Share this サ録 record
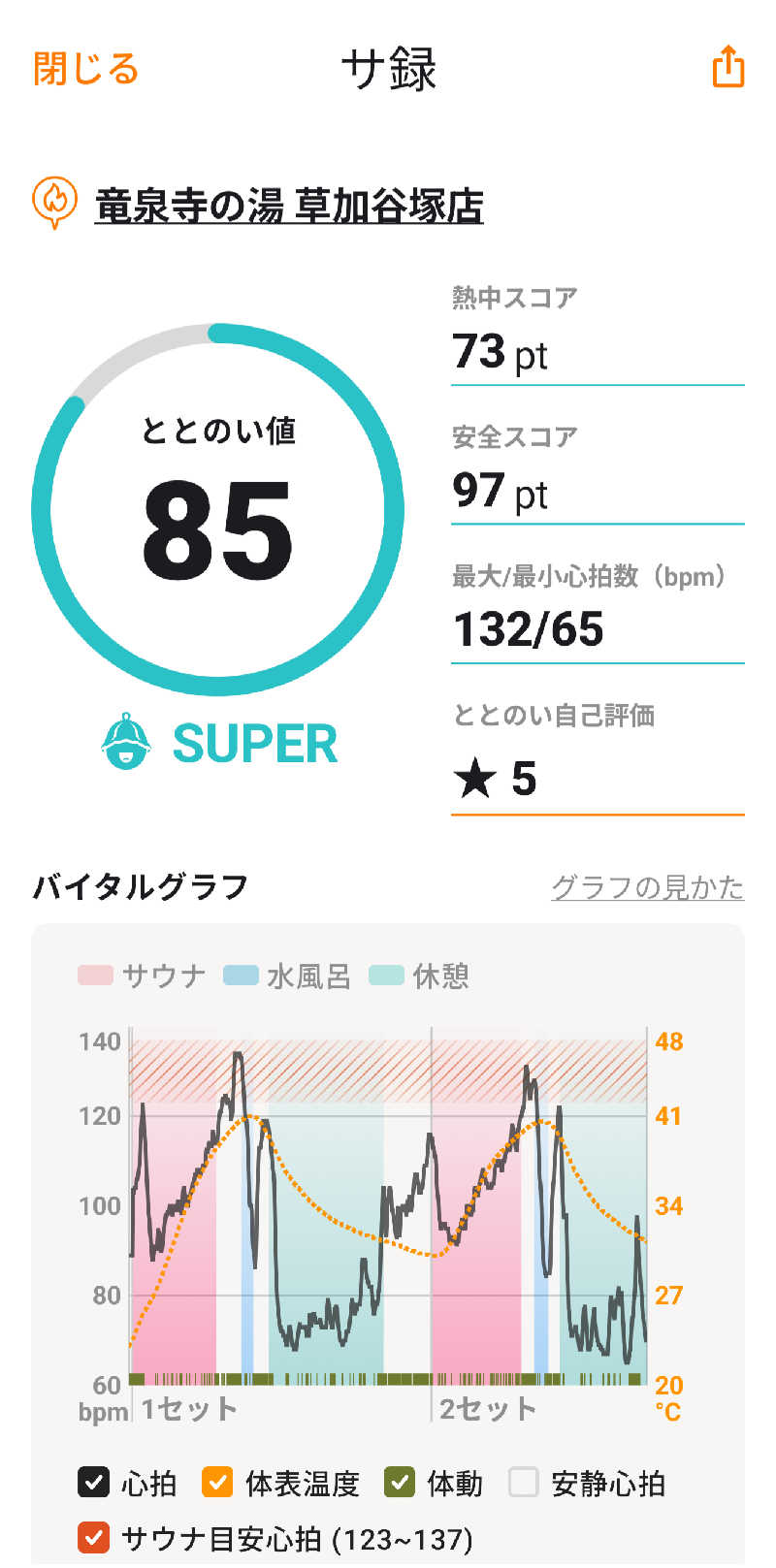Viewport: 776px width, 1568px height. (728, 67)
